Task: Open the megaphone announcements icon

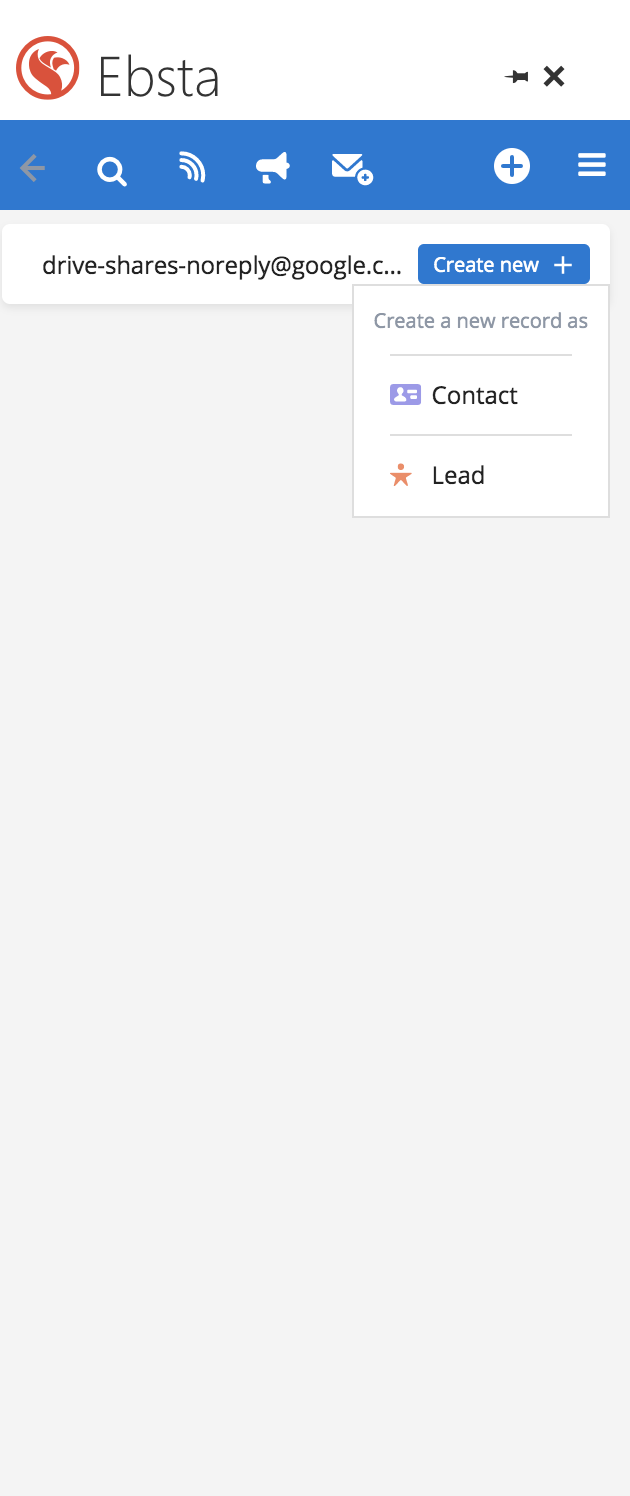Action: click(272, 168)
